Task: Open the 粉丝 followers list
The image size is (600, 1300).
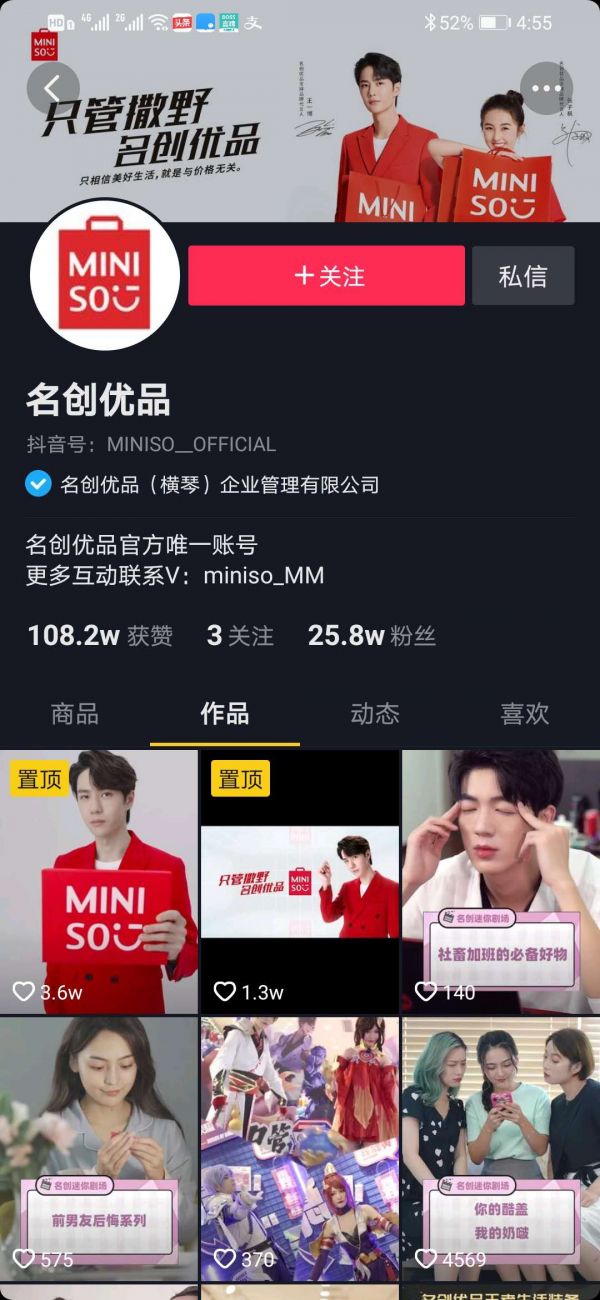Action: [372, 636]
